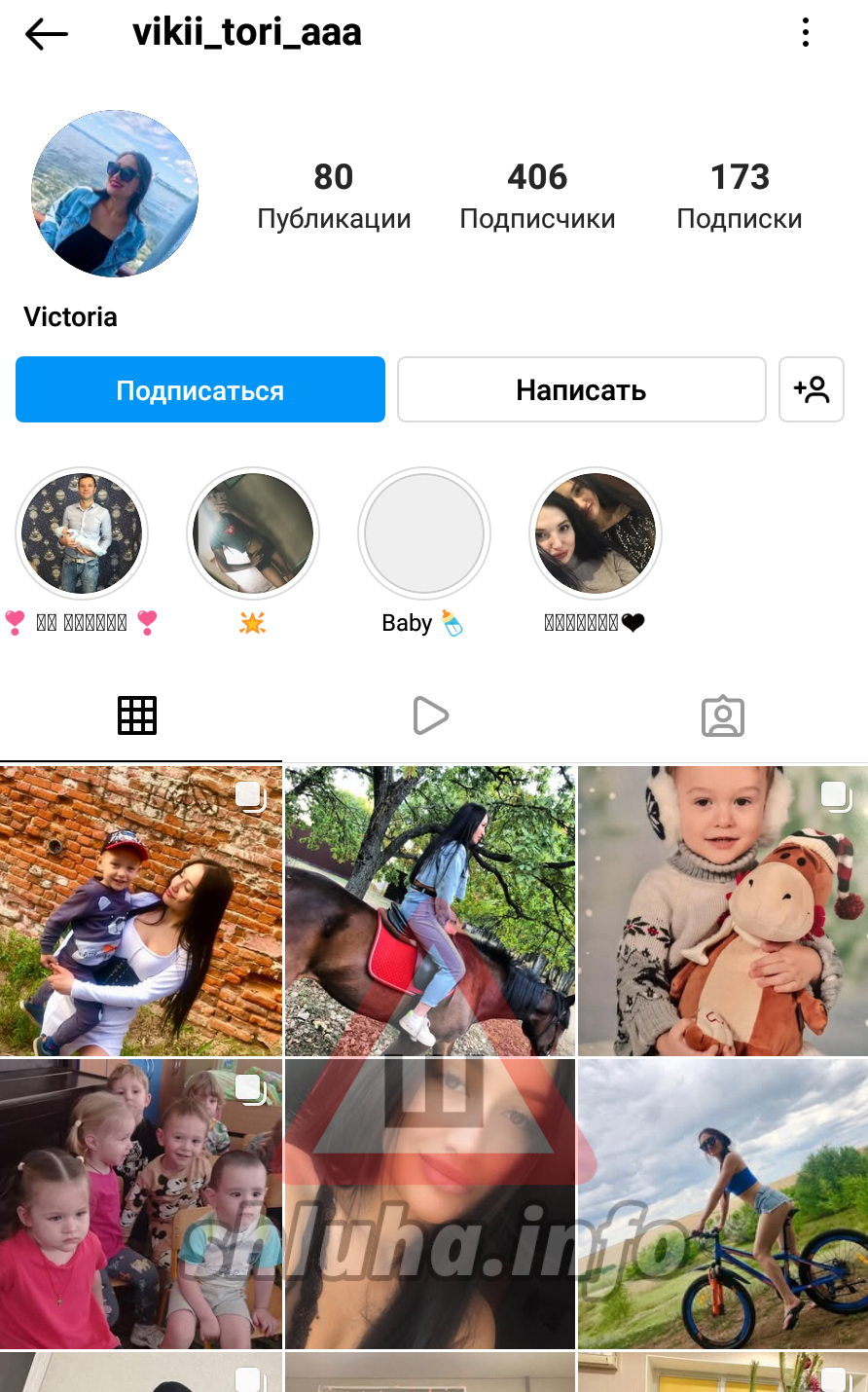The image size is (868, 1392).
Task: Switch to the tagged photos tab
Action: (722, 715)
